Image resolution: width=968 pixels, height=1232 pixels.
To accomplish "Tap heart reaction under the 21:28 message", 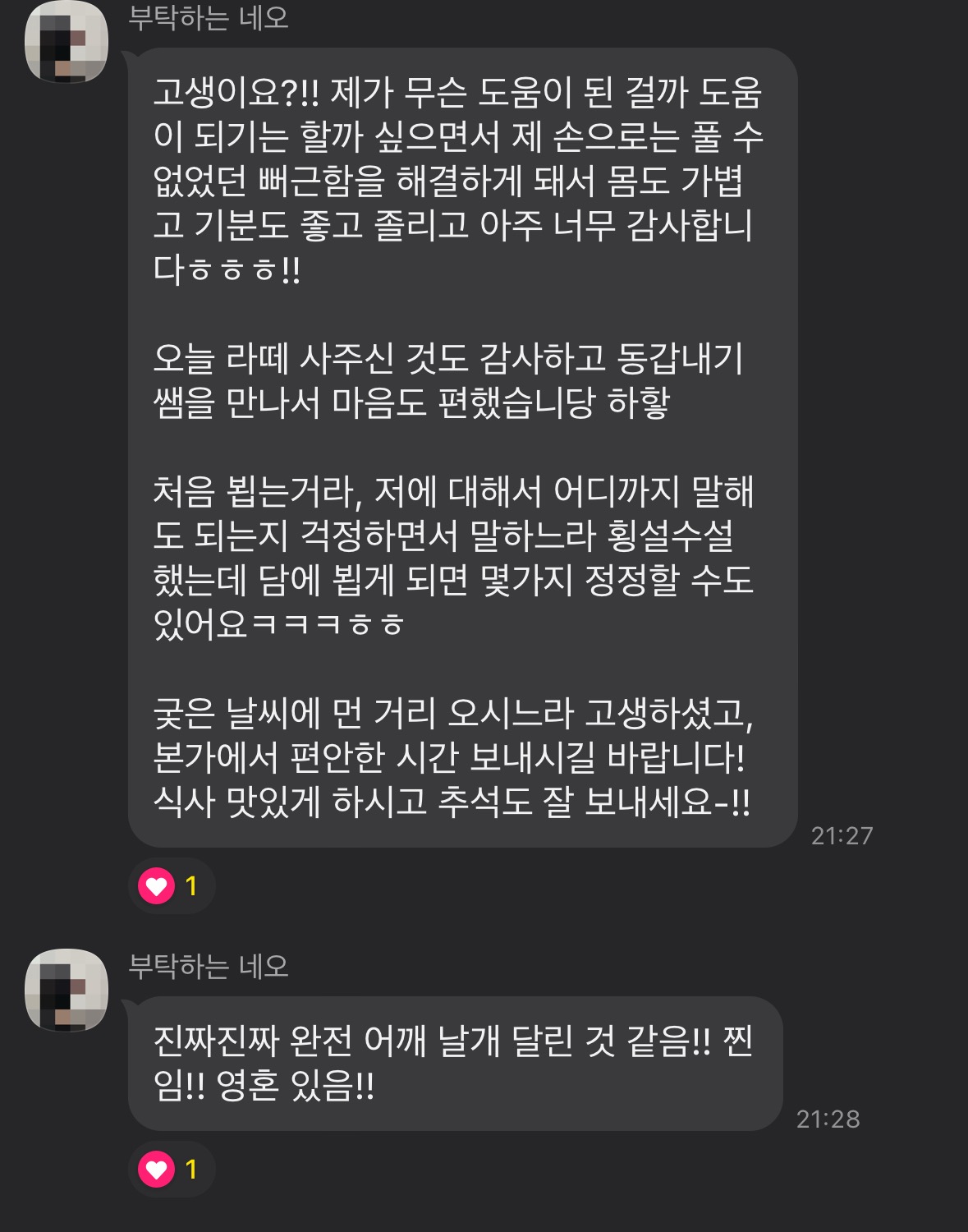I will (171, 1169).
